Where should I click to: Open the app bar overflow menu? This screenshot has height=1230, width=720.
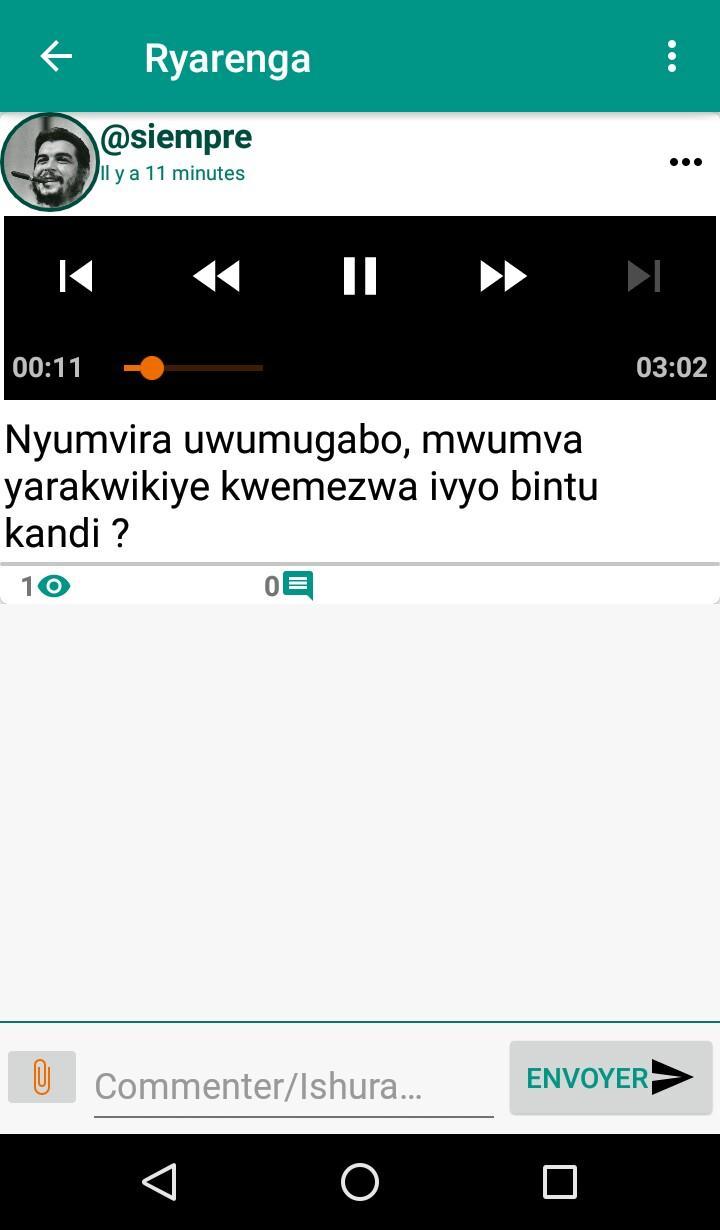coord(672,57)
